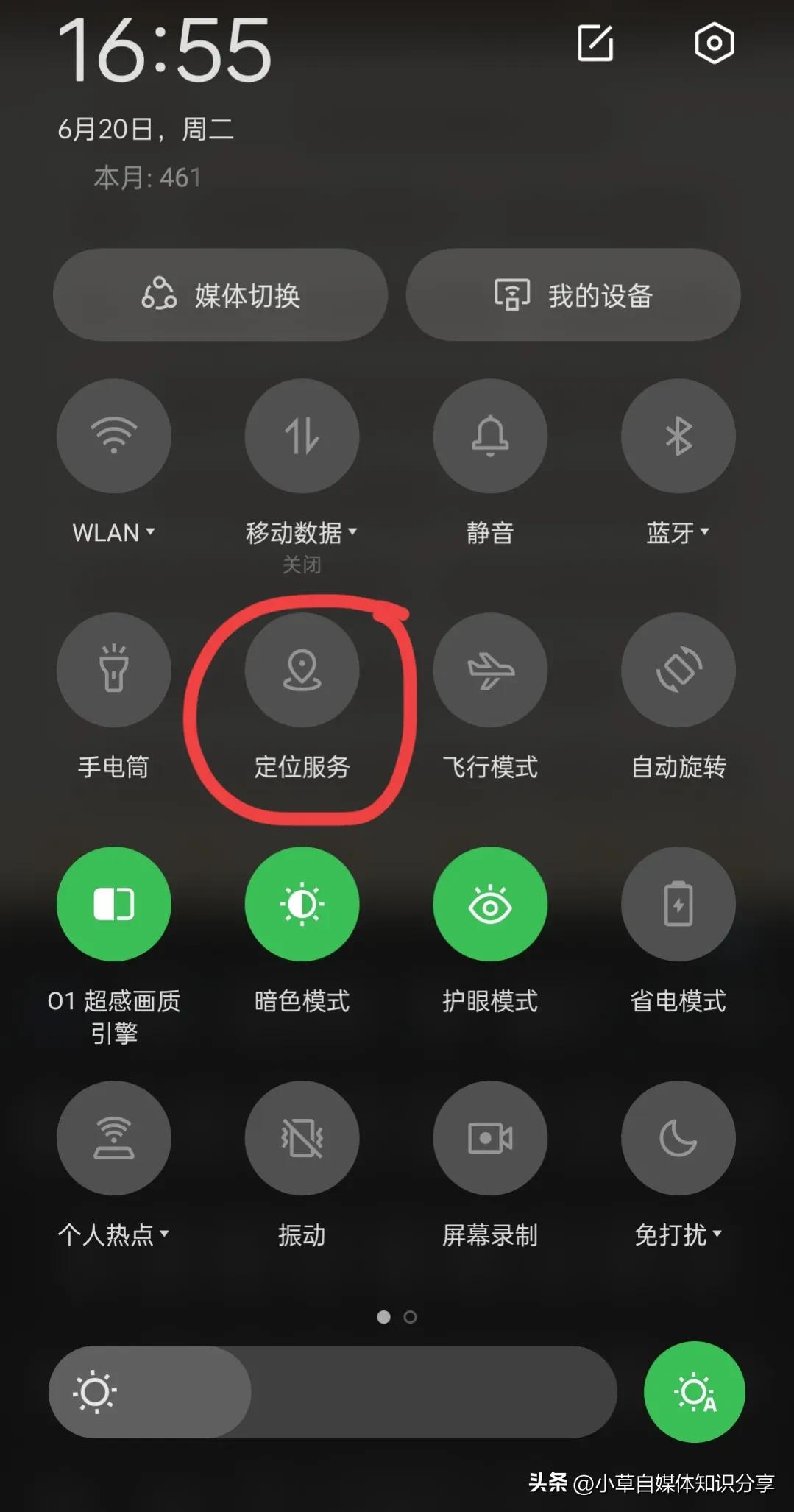This screenshot has height=1512, width=794.
Task: Enable battery saver (省电模式)
Action: 678,904
